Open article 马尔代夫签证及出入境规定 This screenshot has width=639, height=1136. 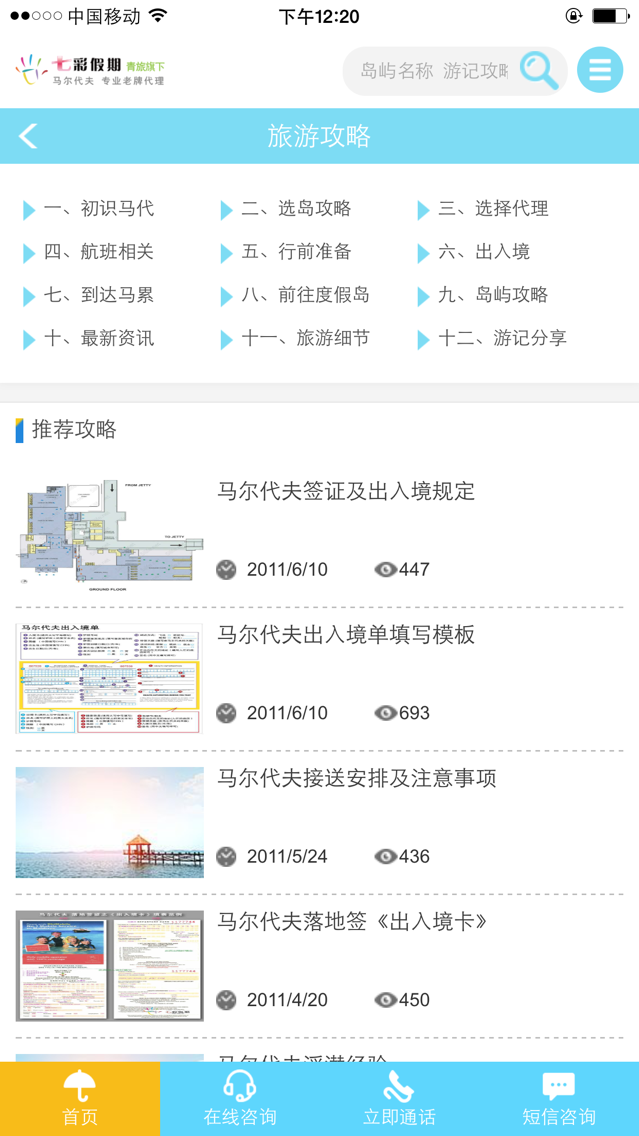[x=346, y=491]
